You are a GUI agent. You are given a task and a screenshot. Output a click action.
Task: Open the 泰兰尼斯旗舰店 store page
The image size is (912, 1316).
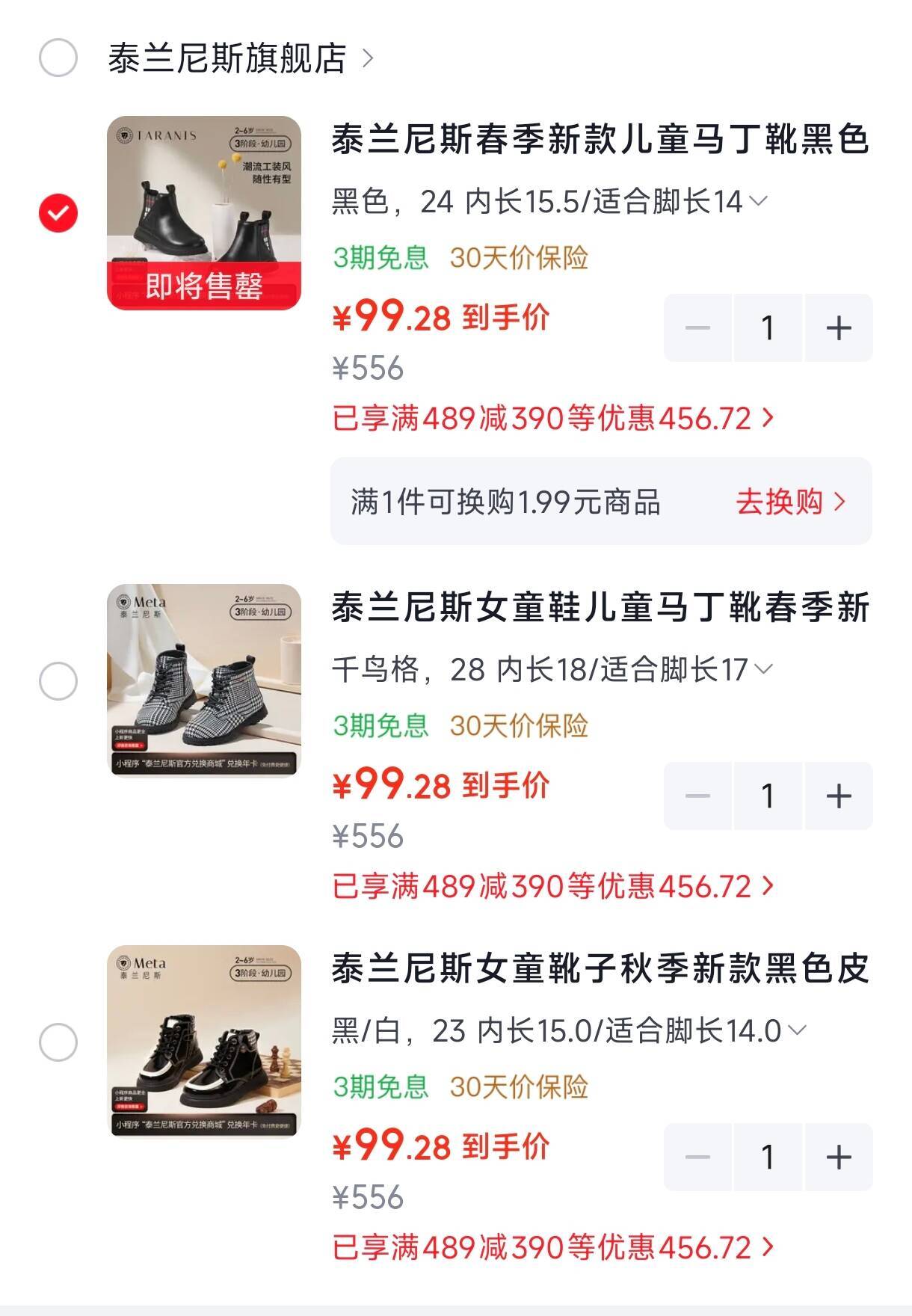click(241, 58)
